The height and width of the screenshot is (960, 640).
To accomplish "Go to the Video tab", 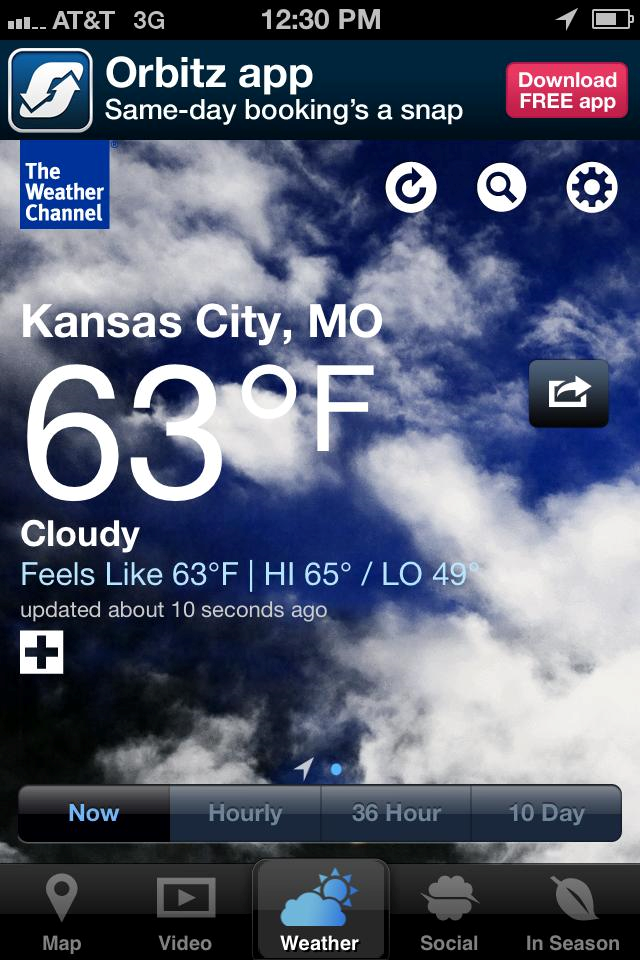I will pos(185,912).
